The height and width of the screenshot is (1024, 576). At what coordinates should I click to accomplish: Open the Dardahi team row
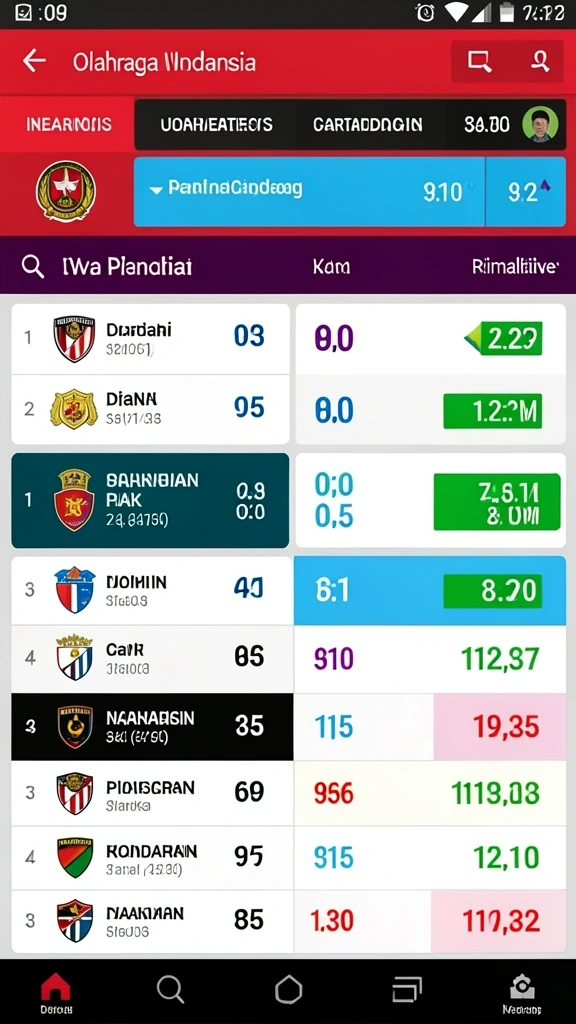click(150, 339)
